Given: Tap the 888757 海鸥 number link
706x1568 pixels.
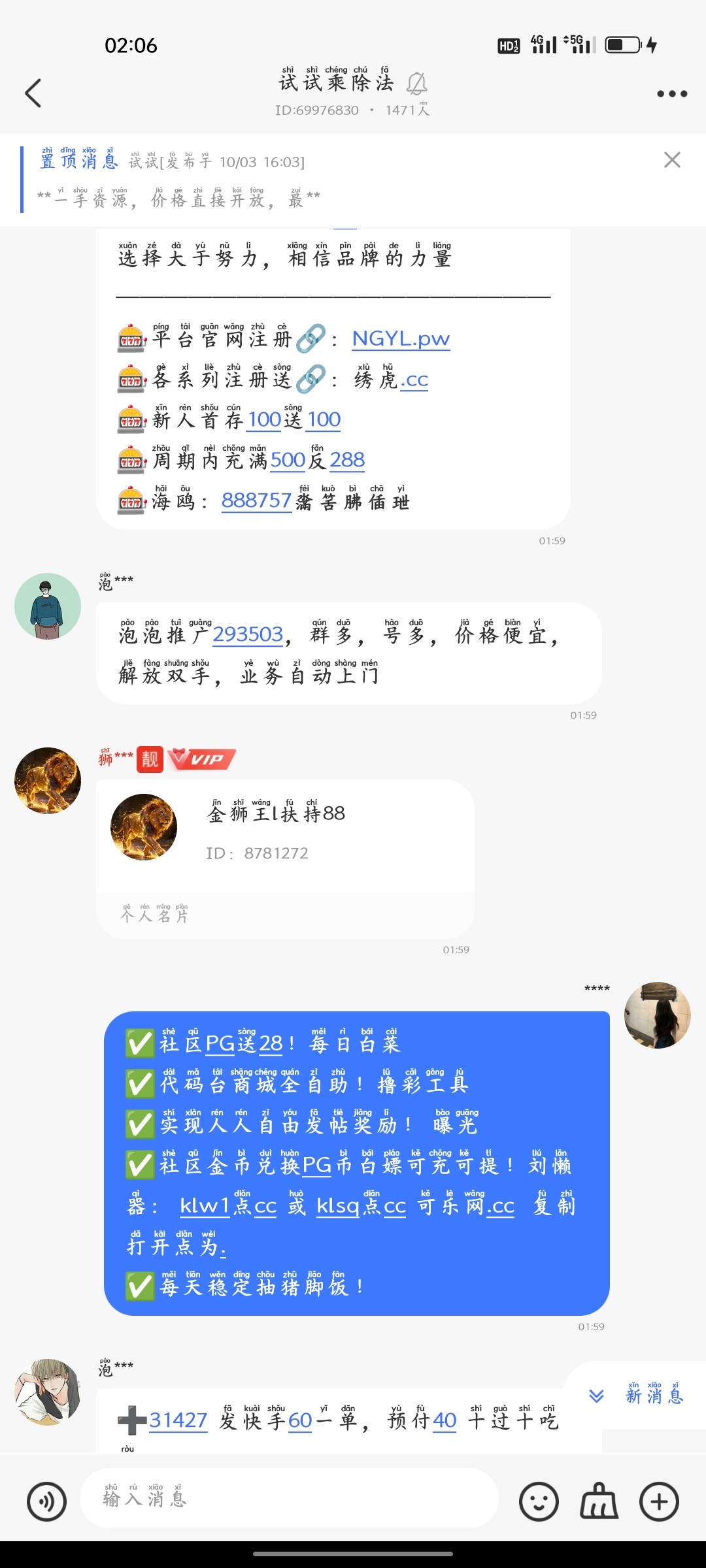Looking at the screenshot, I should point(256,502).
